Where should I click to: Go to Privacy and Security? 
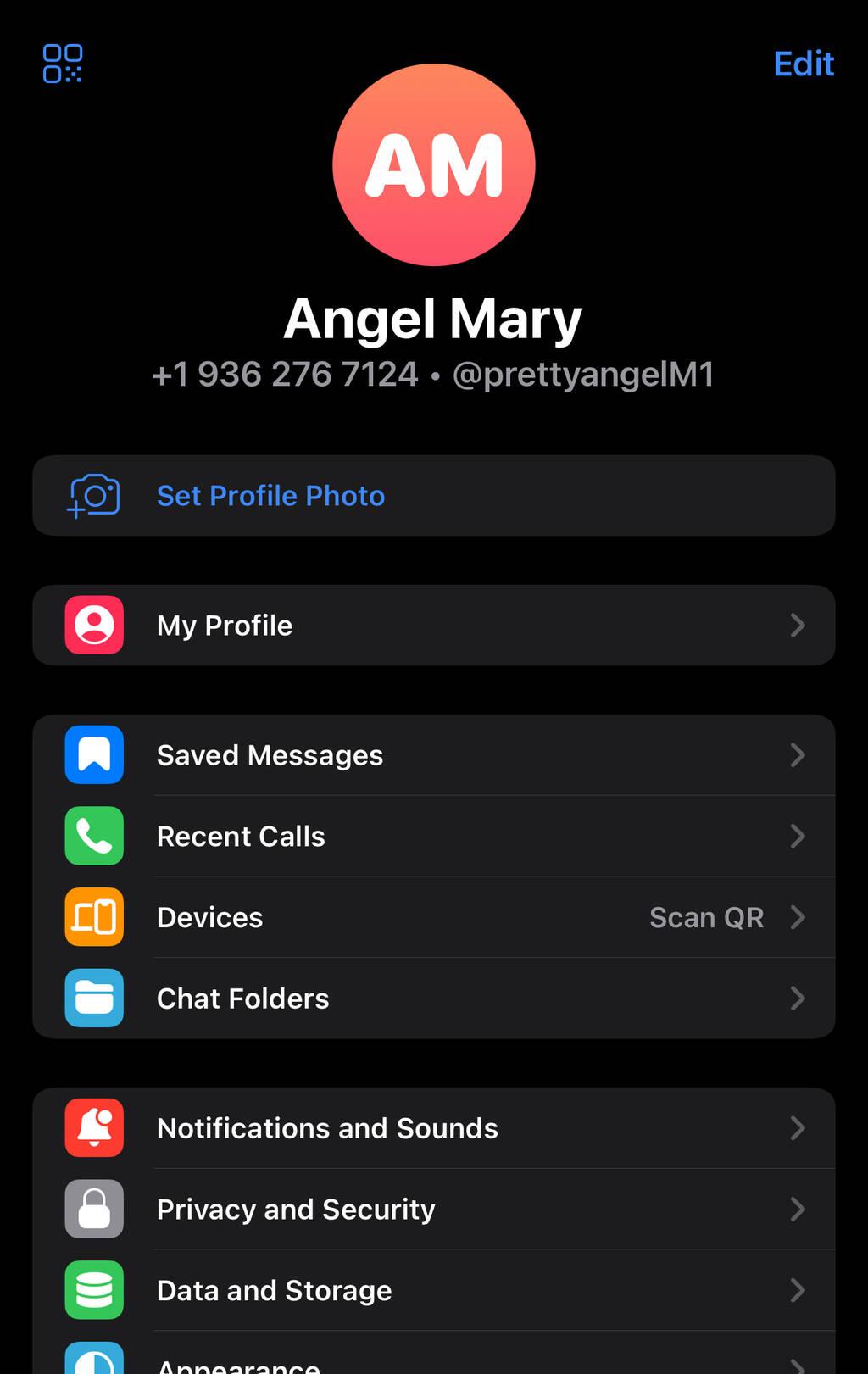tap(433, 1210)
